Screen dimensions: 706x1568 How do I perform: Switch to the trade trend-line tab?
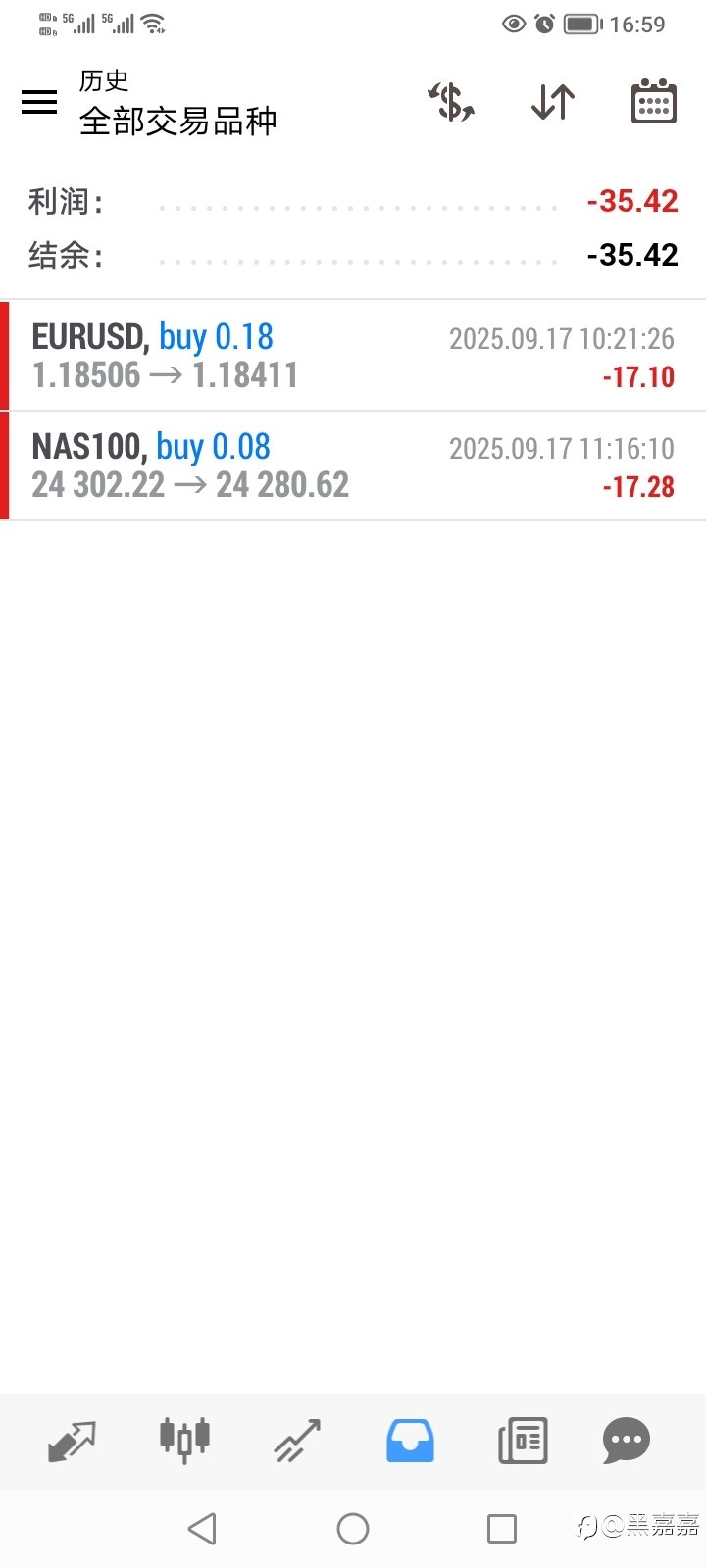tap(297, 1441)
